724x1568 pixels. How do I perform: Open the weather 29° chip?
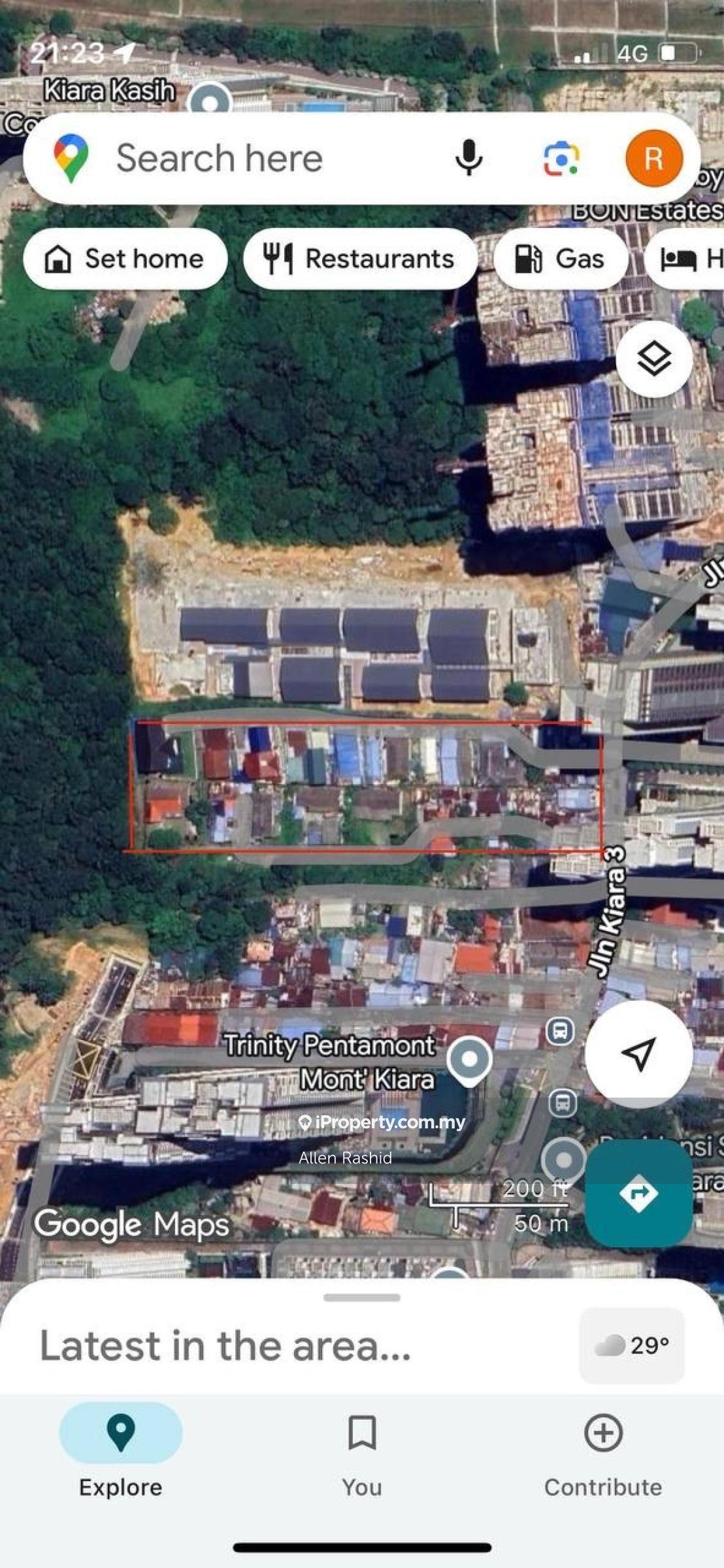(x=632, y=1345)
